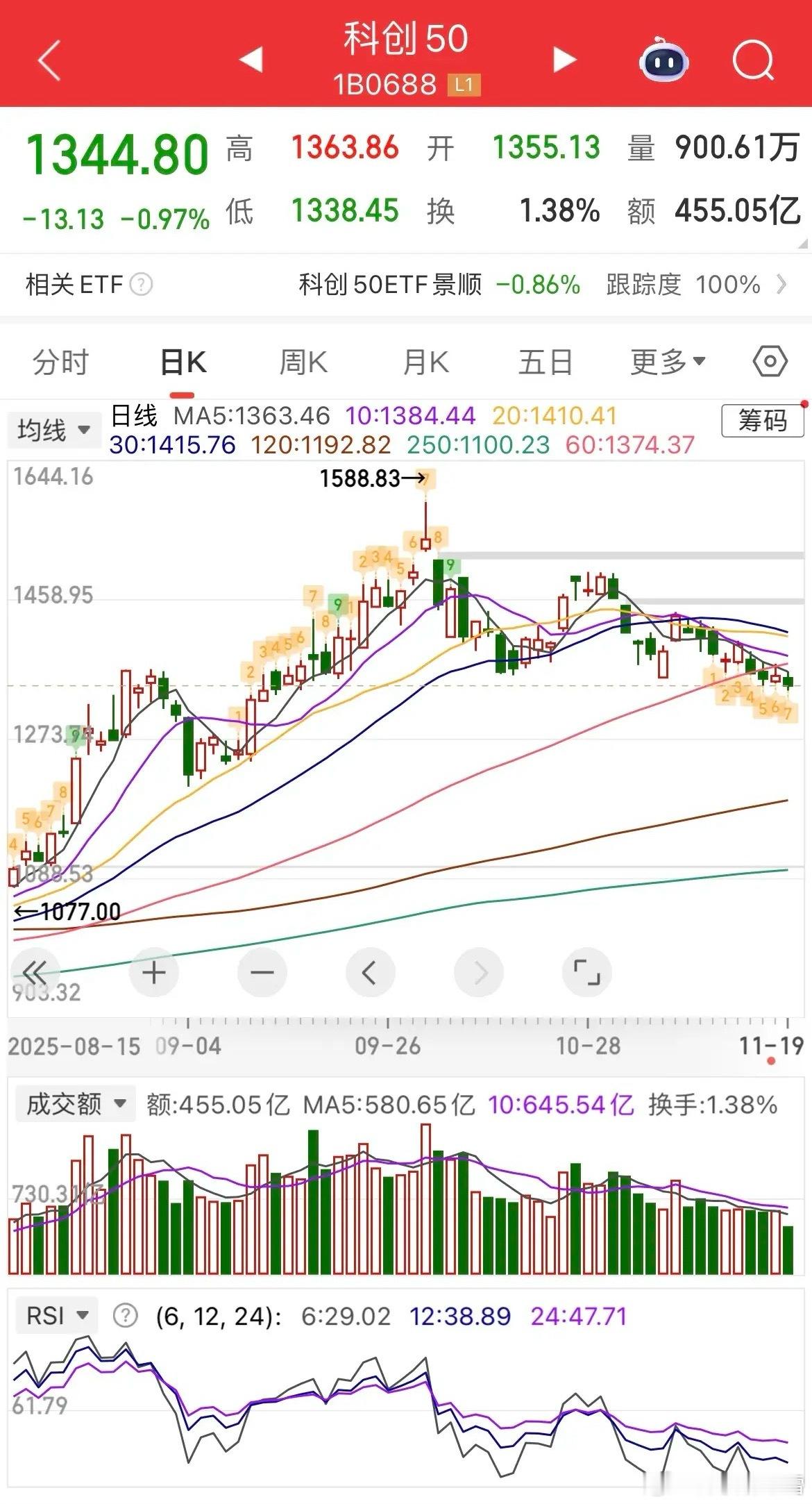Screen dimensions: 812x1504
Task: Select the 日K tab
Action: coord(183,362)
